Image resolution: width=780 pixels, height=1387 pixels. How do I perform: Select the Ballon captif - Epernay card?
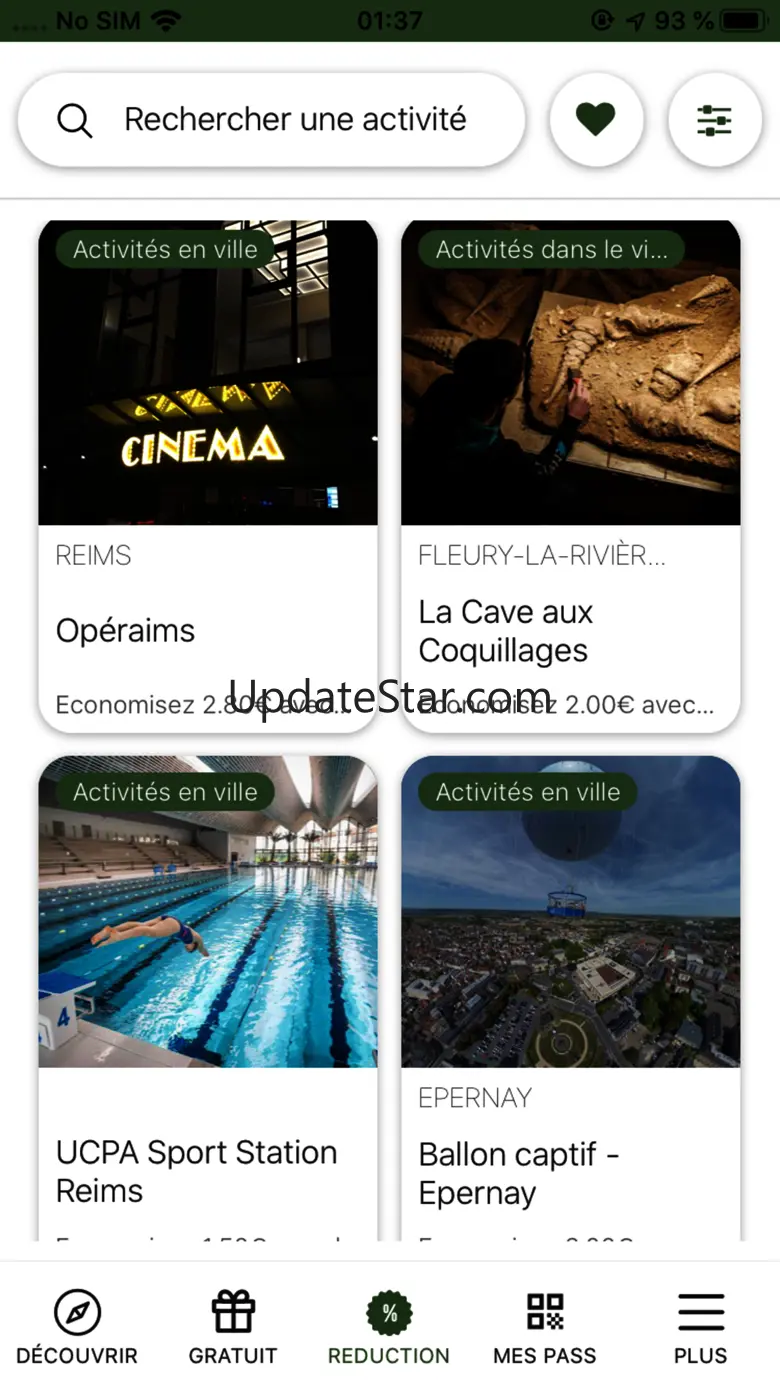click(x=571, y=1000)
